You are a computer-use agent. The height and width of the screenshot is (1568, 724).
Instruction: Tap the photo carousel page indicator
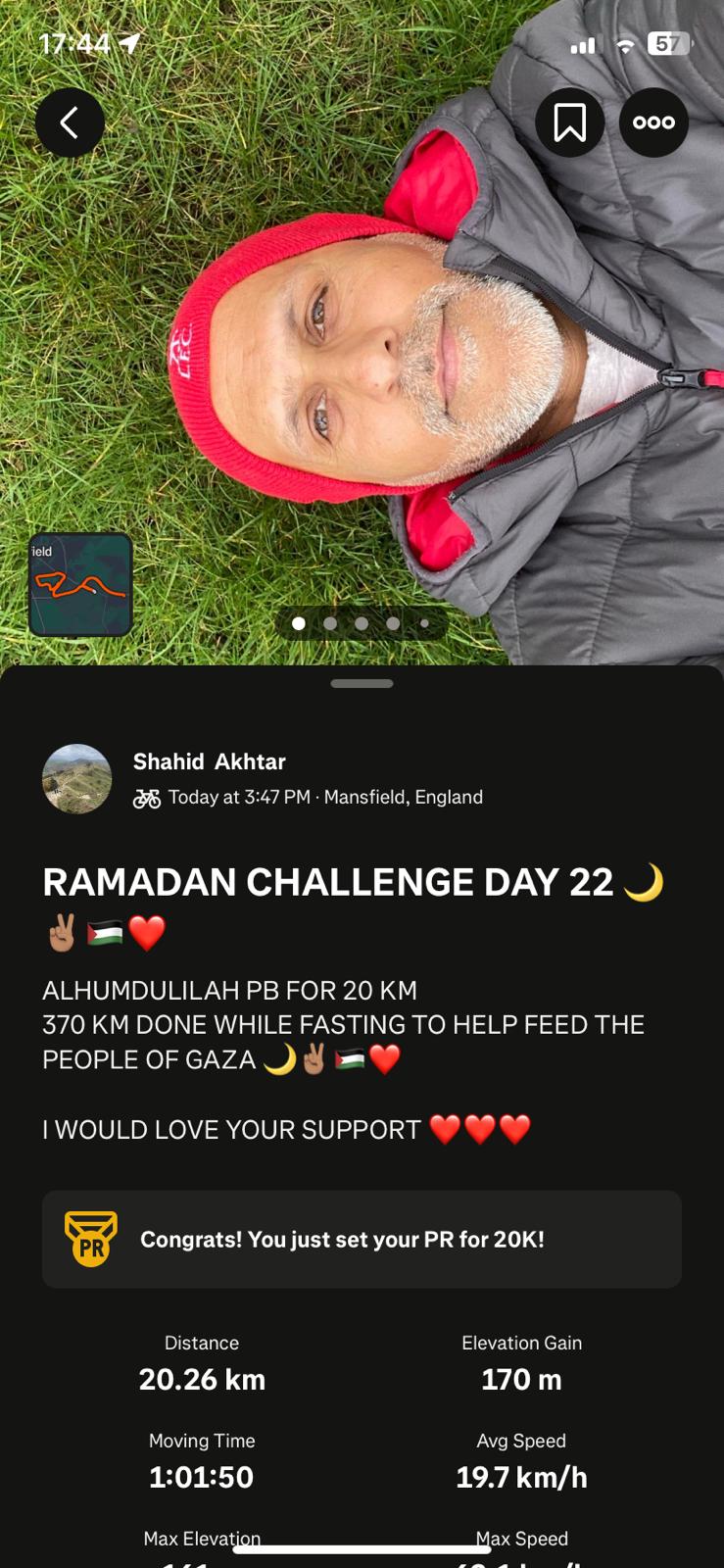click(362, 623)
